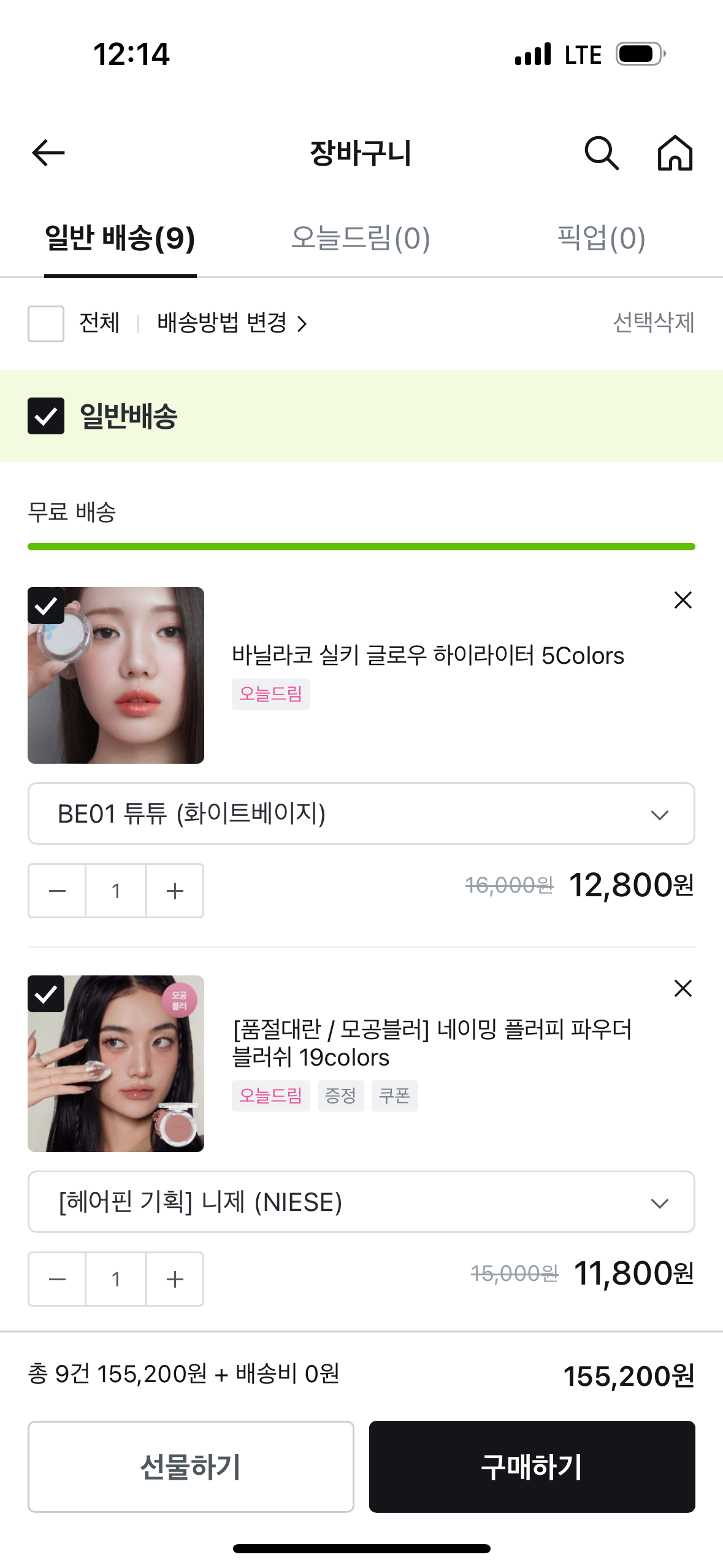Go back from the 장바구니 screen
The height and width of the screenshot is (1568, 723).
[48, 153]
